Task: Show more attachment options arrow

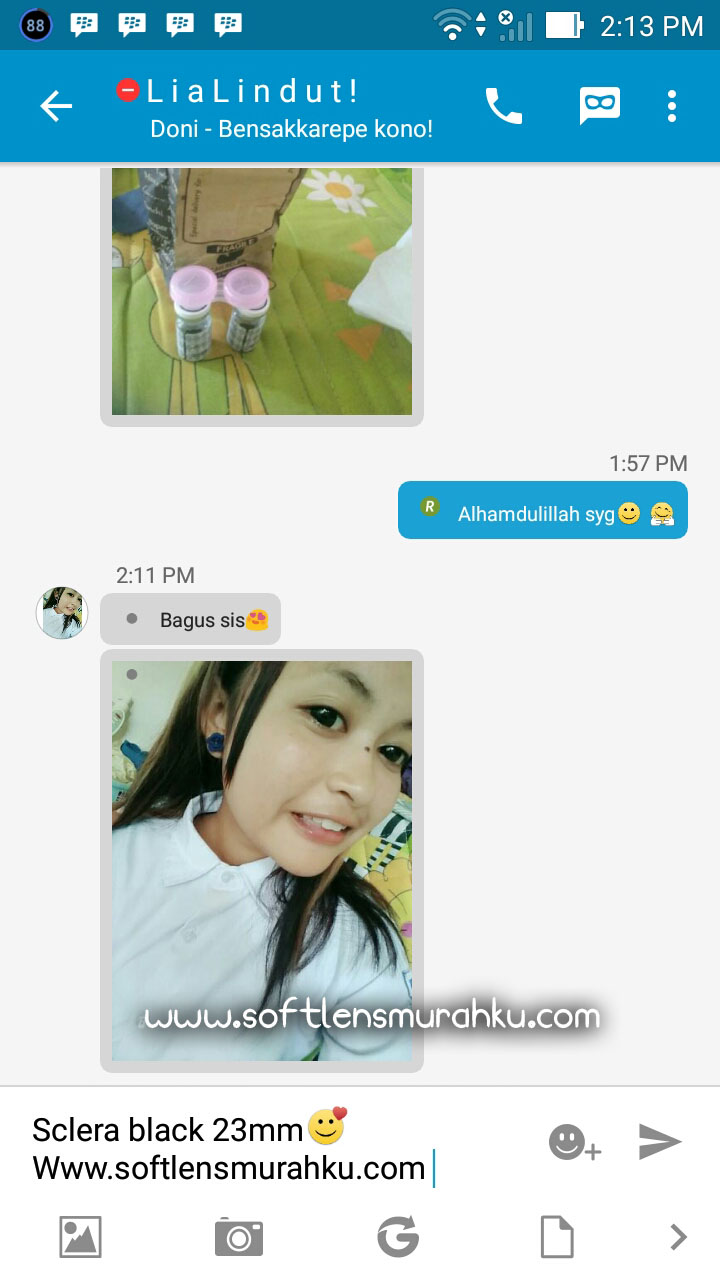Action: click(x=679, y=1237)
